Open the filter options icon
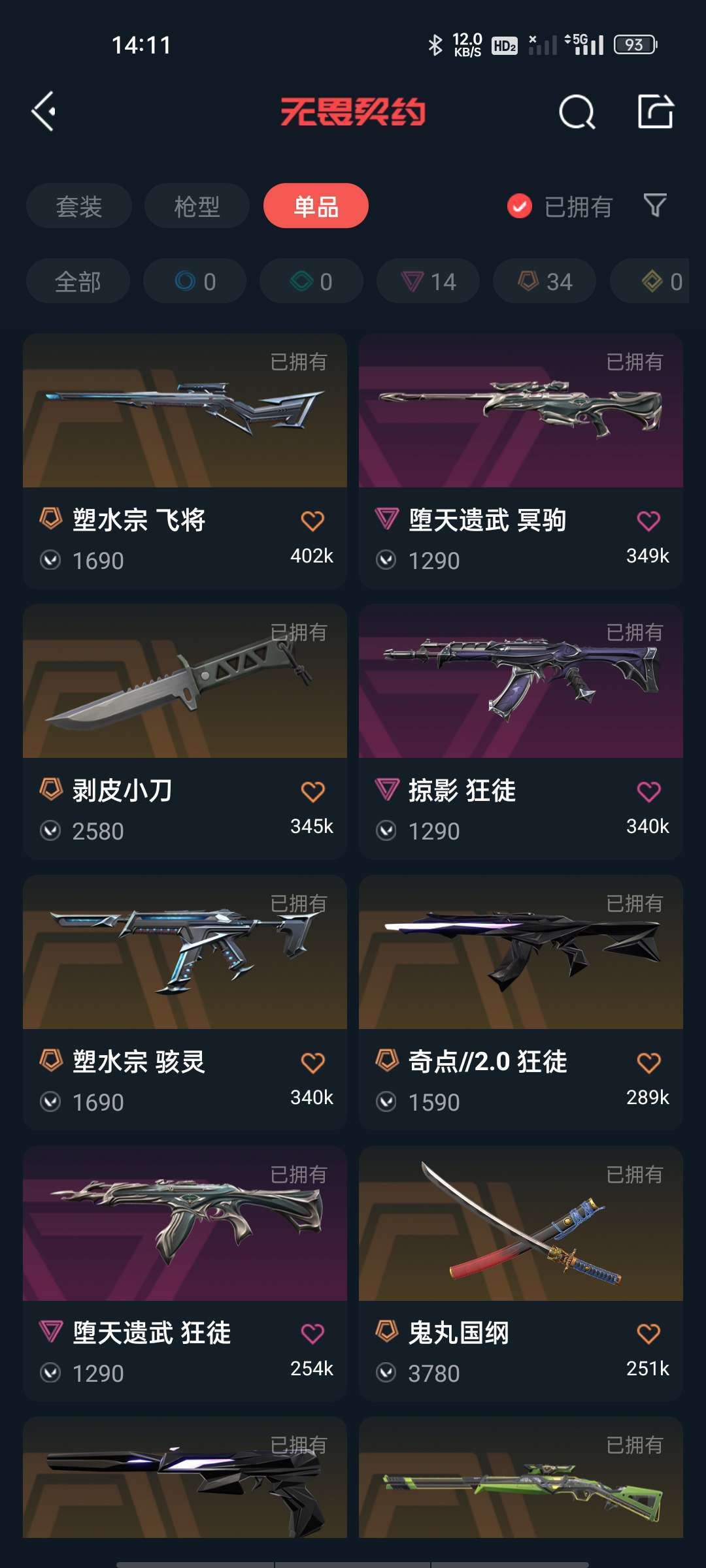The image size is (706, 1568). (x=656, y=206)
